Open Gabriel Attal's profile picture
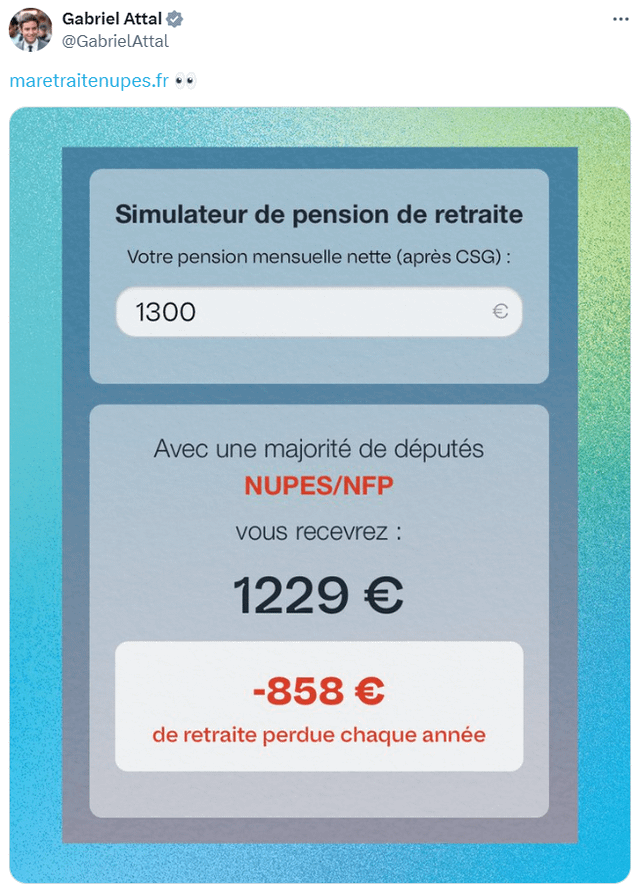This screenshot has width=640, height=884. point(30,30)
